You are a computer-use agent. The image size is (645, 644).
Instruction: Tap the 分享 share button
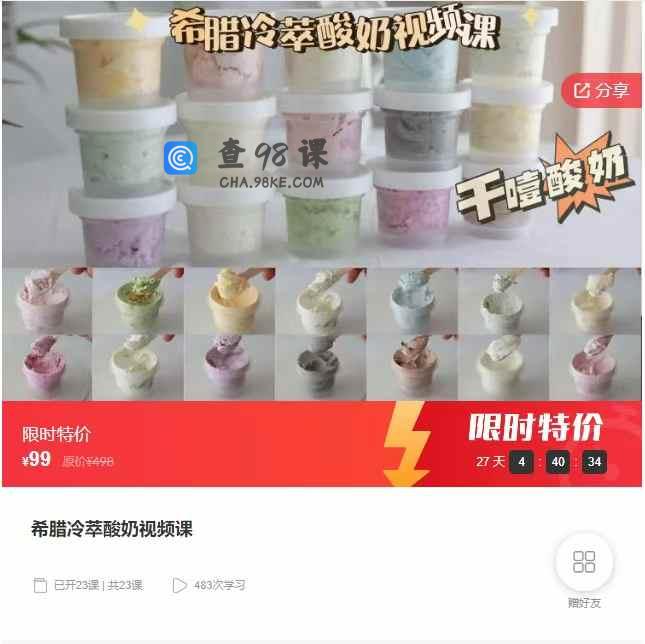(602, 91)
